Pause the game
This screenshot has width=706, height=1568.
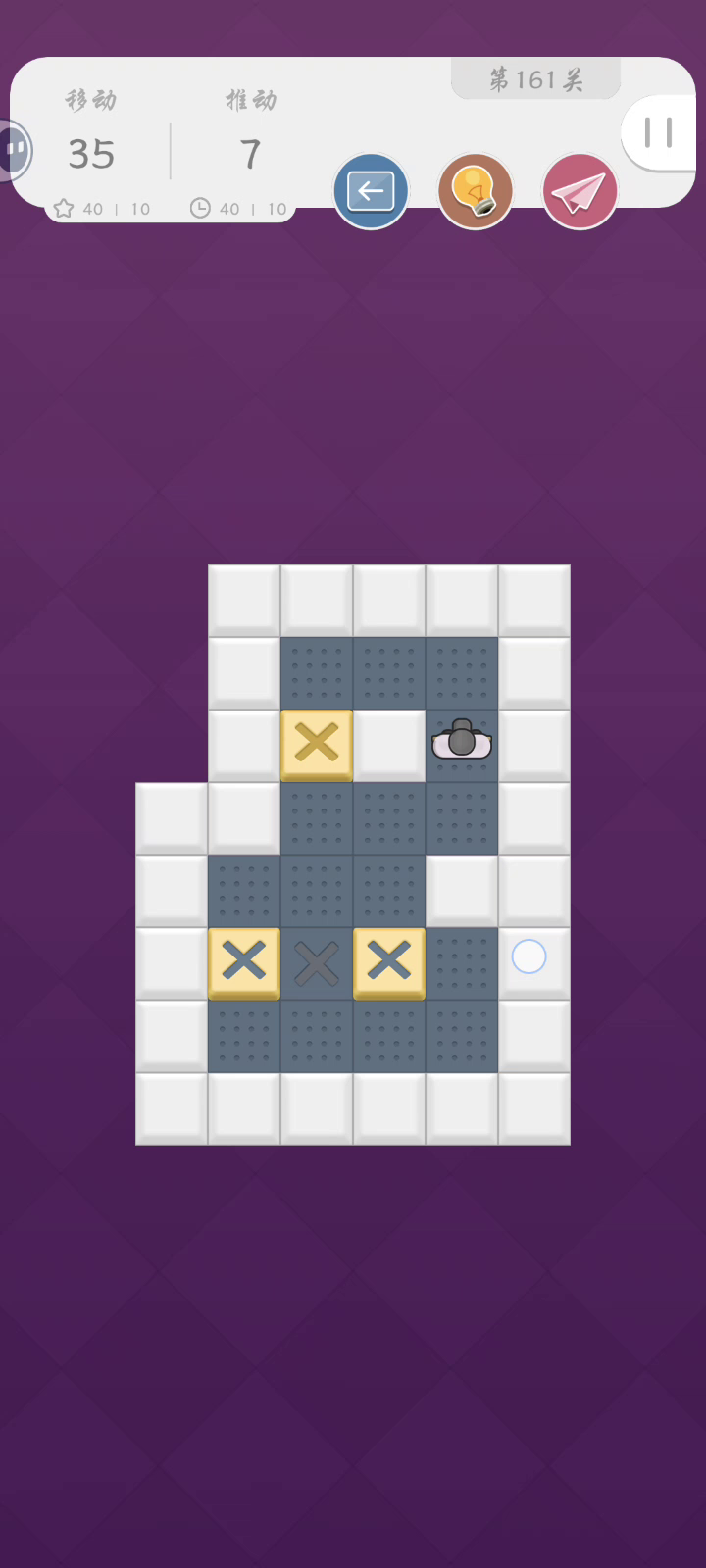coord(659,133)
